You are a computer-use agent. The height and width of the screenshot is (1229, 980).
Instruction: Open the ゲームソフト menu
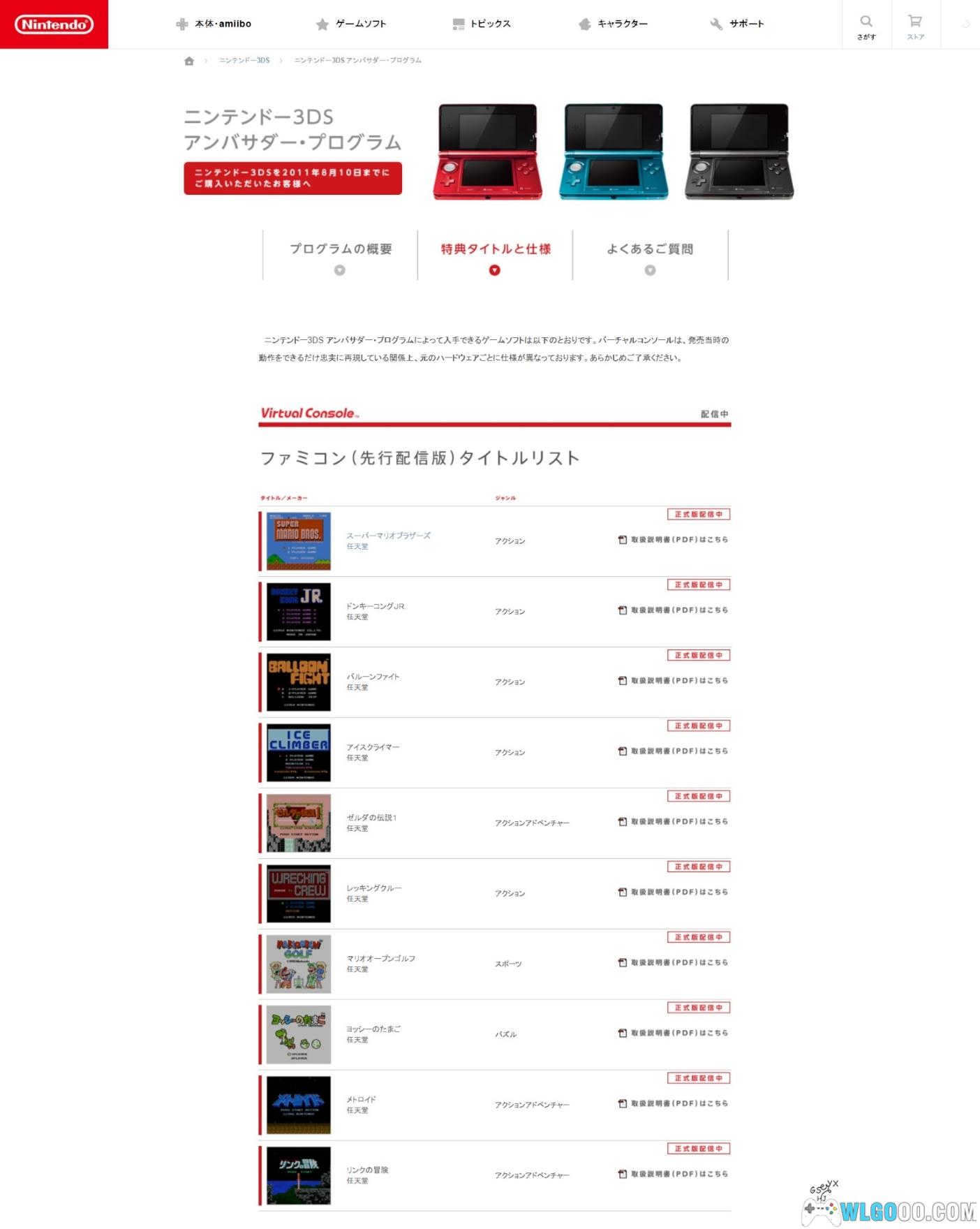click(351, 24)
